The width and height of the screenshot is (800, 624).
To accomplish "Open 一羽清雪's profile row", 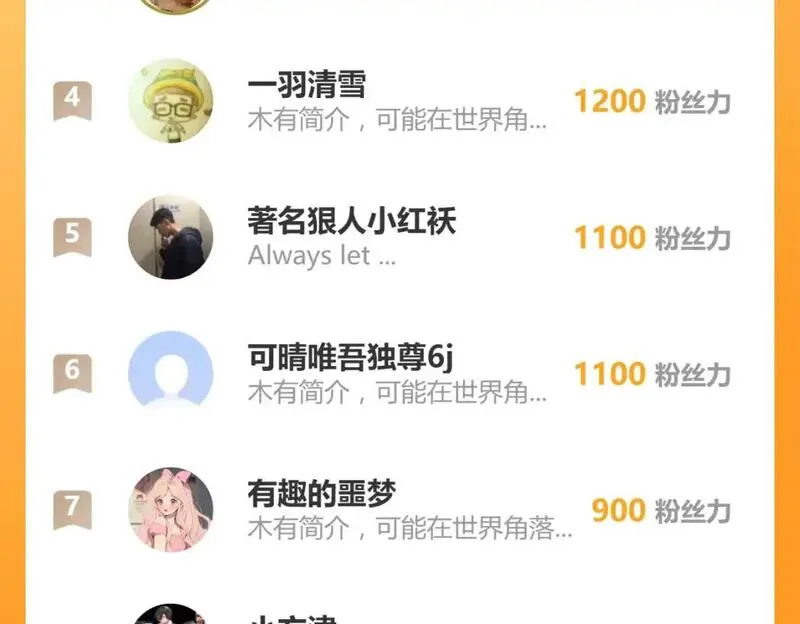I will (x=399, y=101).
